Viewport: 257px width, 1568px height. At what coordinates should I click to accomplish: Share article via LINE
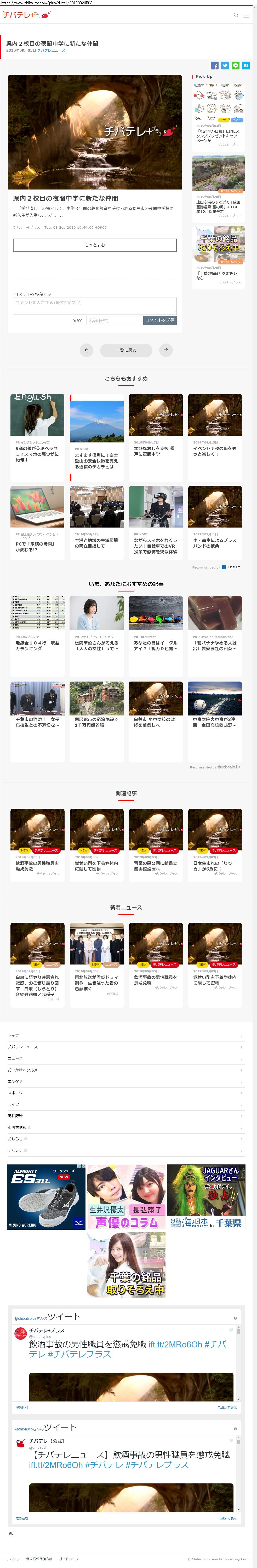[235, 65]
